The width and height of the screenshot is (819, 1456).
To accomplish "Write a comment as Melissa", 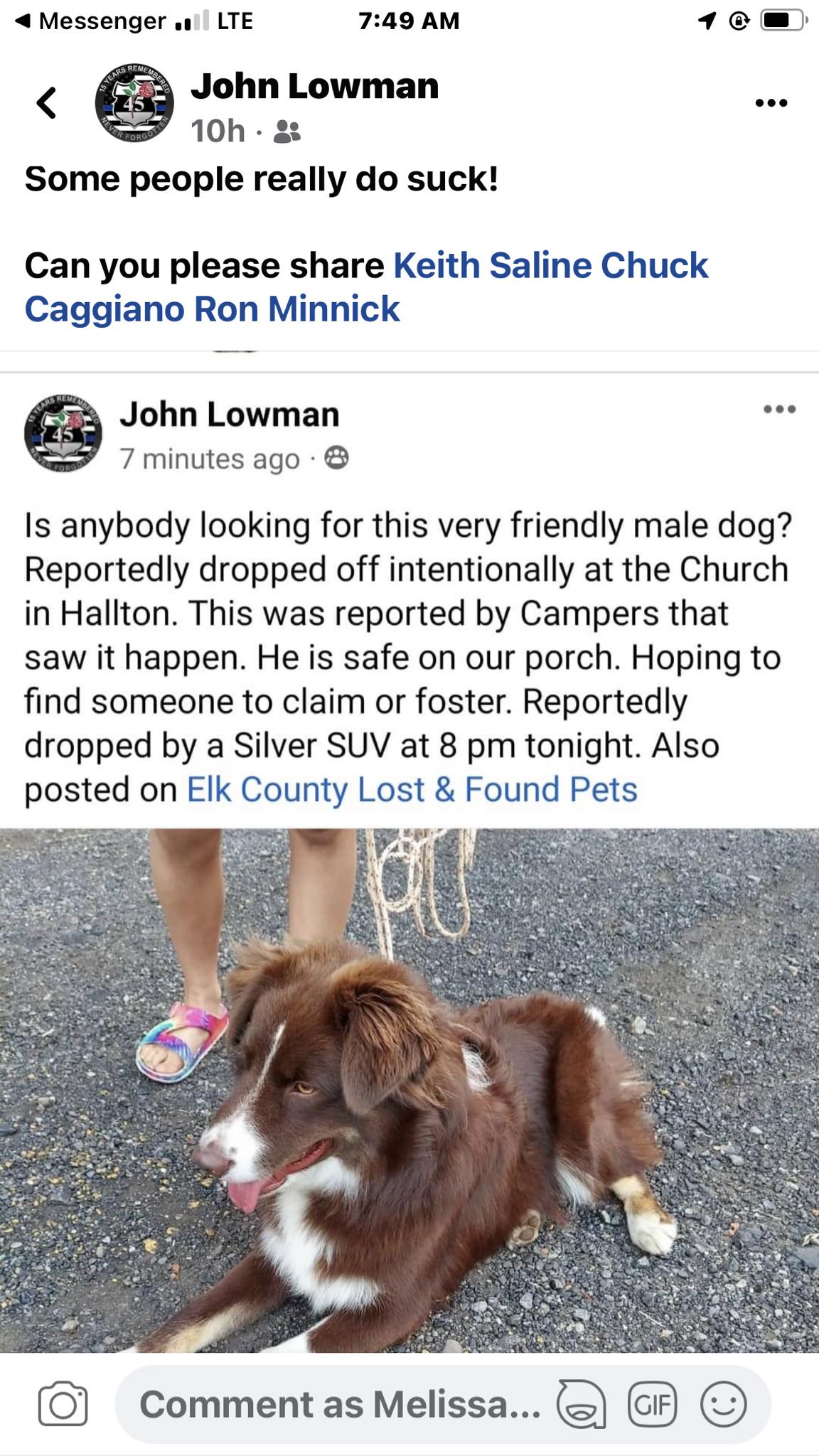I will [340, 1404].
